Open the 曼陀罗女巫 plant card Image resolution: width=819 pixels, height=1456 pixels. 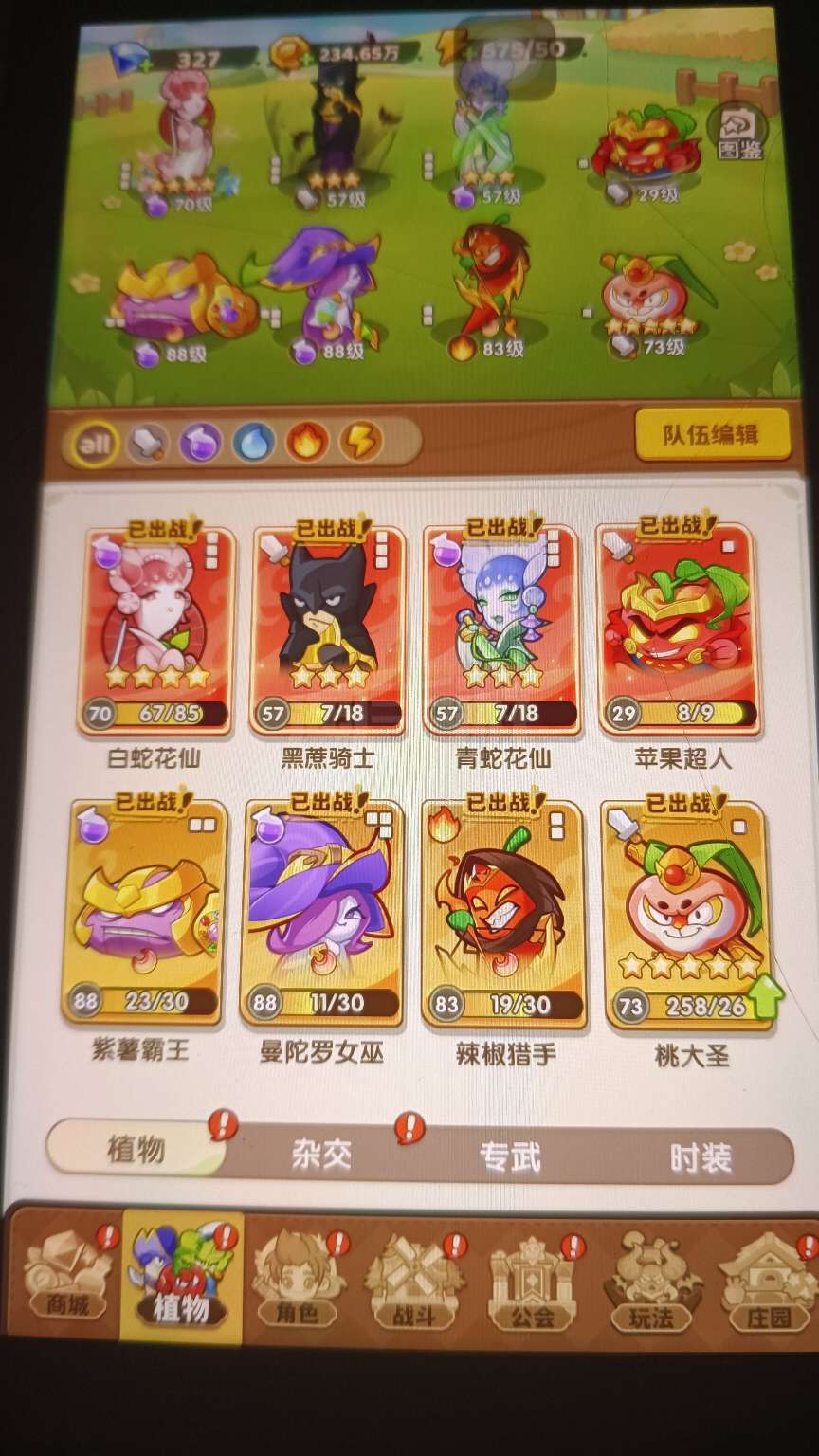click(x=321, y=912)
